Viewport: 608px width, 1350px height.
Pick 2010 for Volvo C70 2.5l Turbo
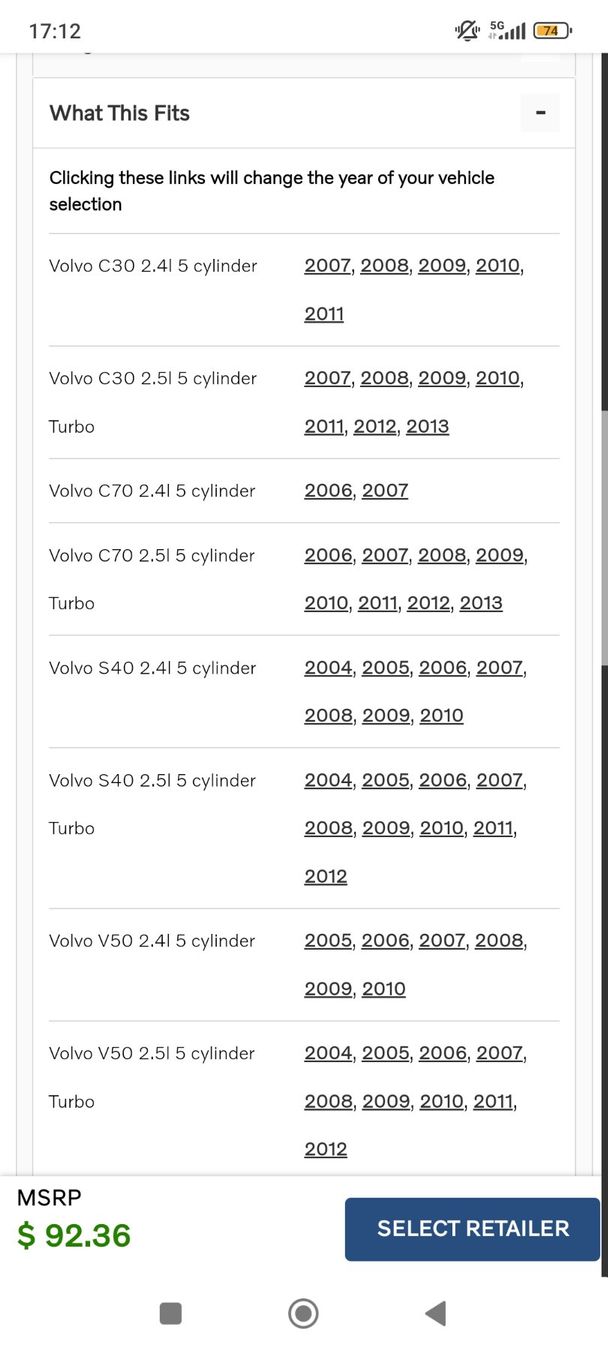326,603
